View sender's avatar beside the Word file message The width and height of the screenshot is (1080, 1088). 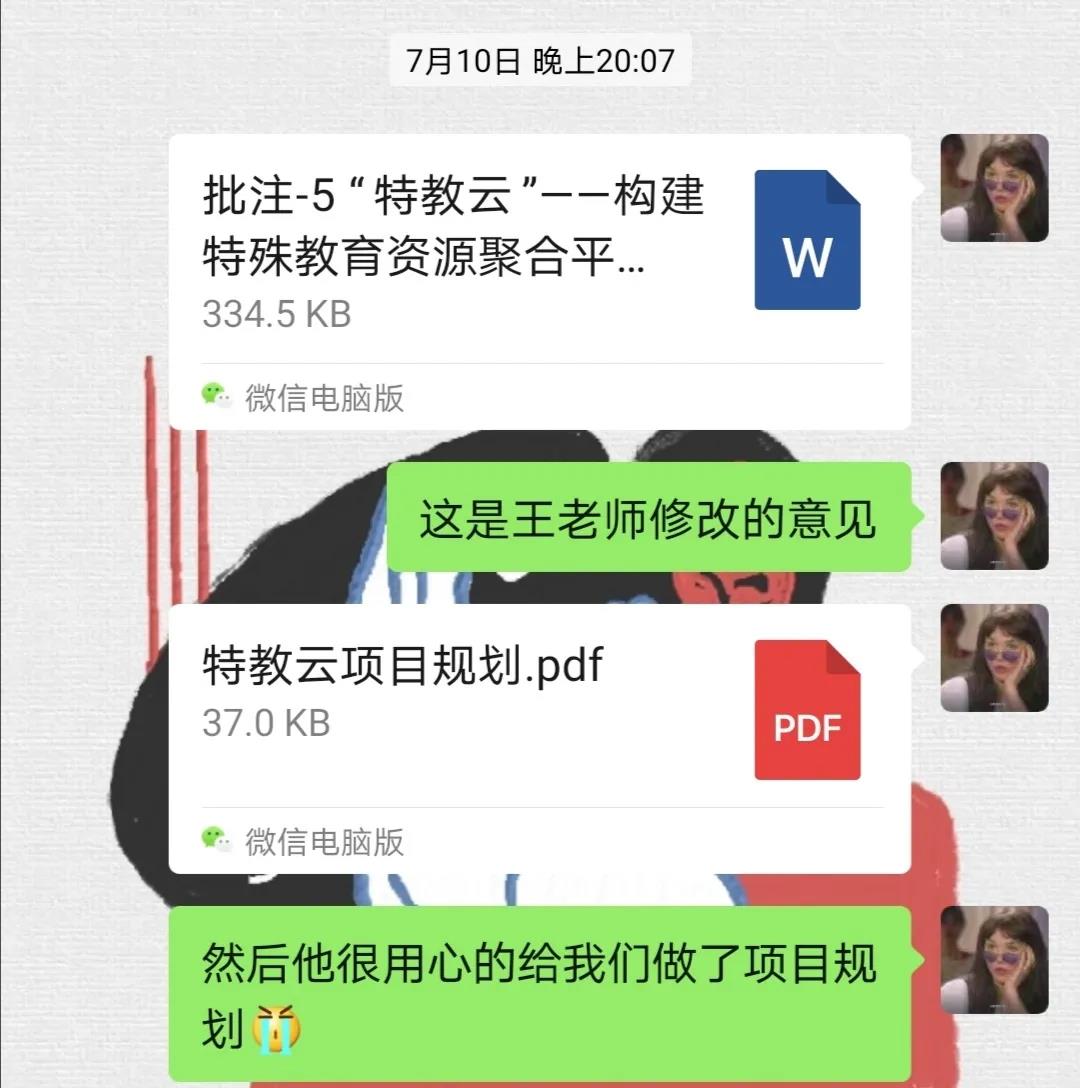click(x=994, y=188)
